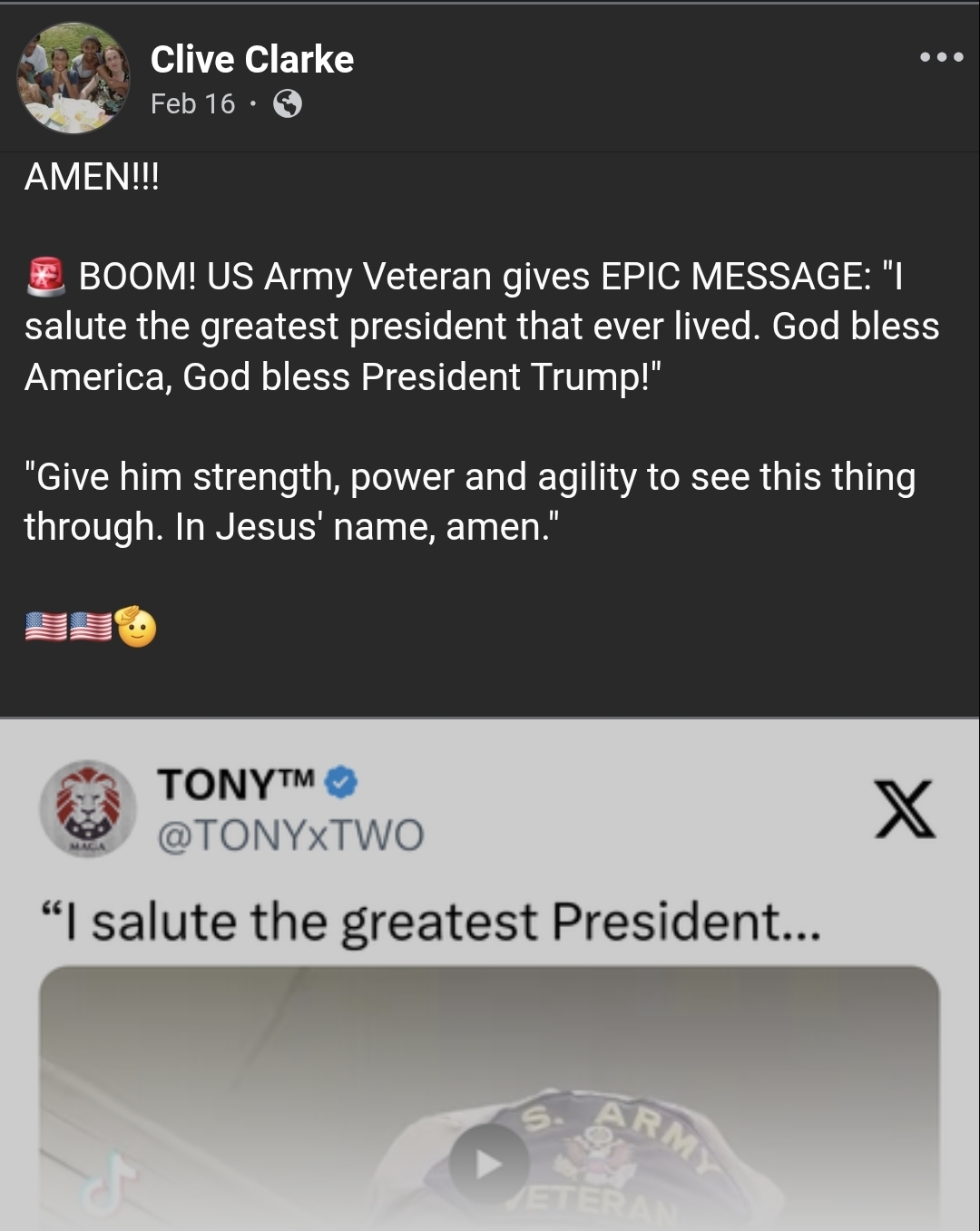Open Clive Clarke's profile picture

coord(73,79)
